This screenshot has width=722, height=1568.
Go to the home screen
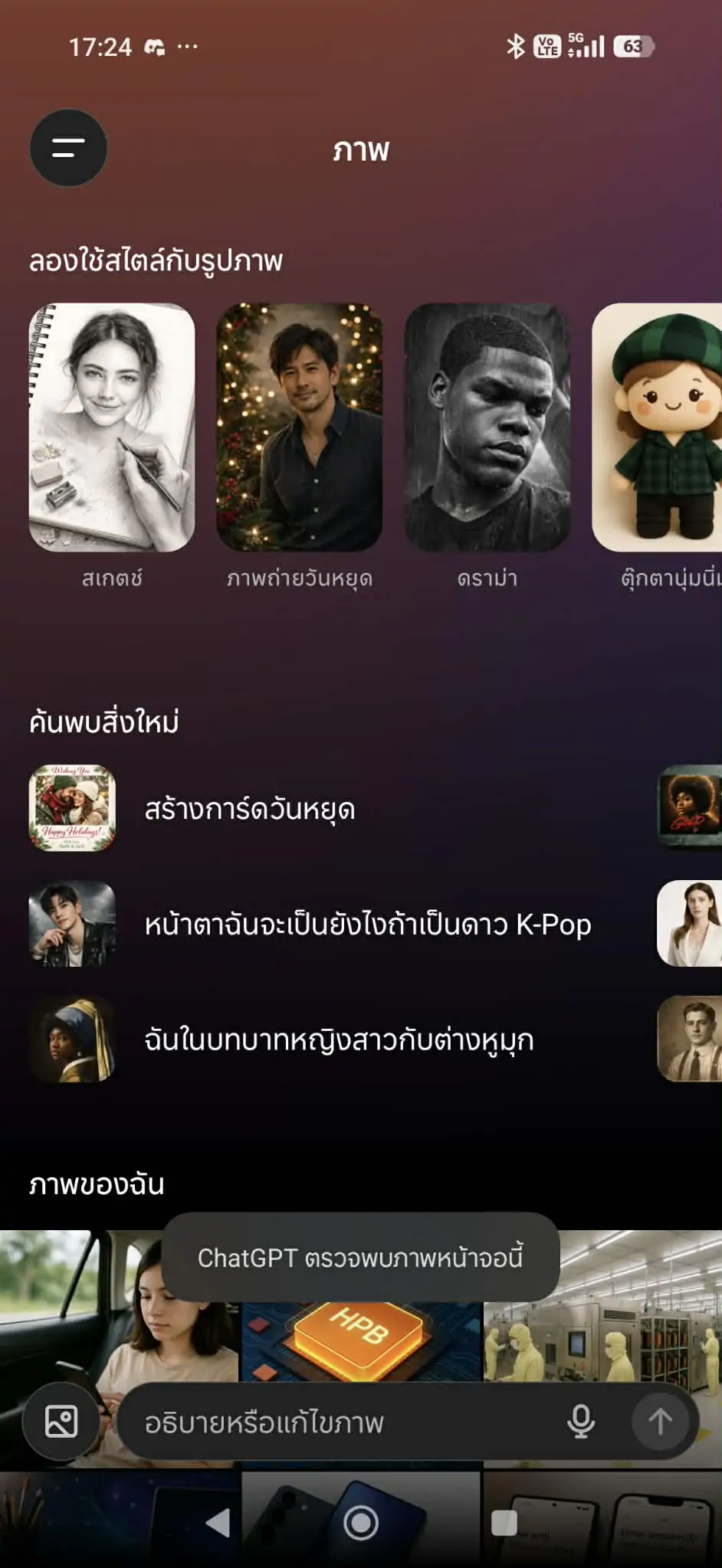coord(361,1523)
